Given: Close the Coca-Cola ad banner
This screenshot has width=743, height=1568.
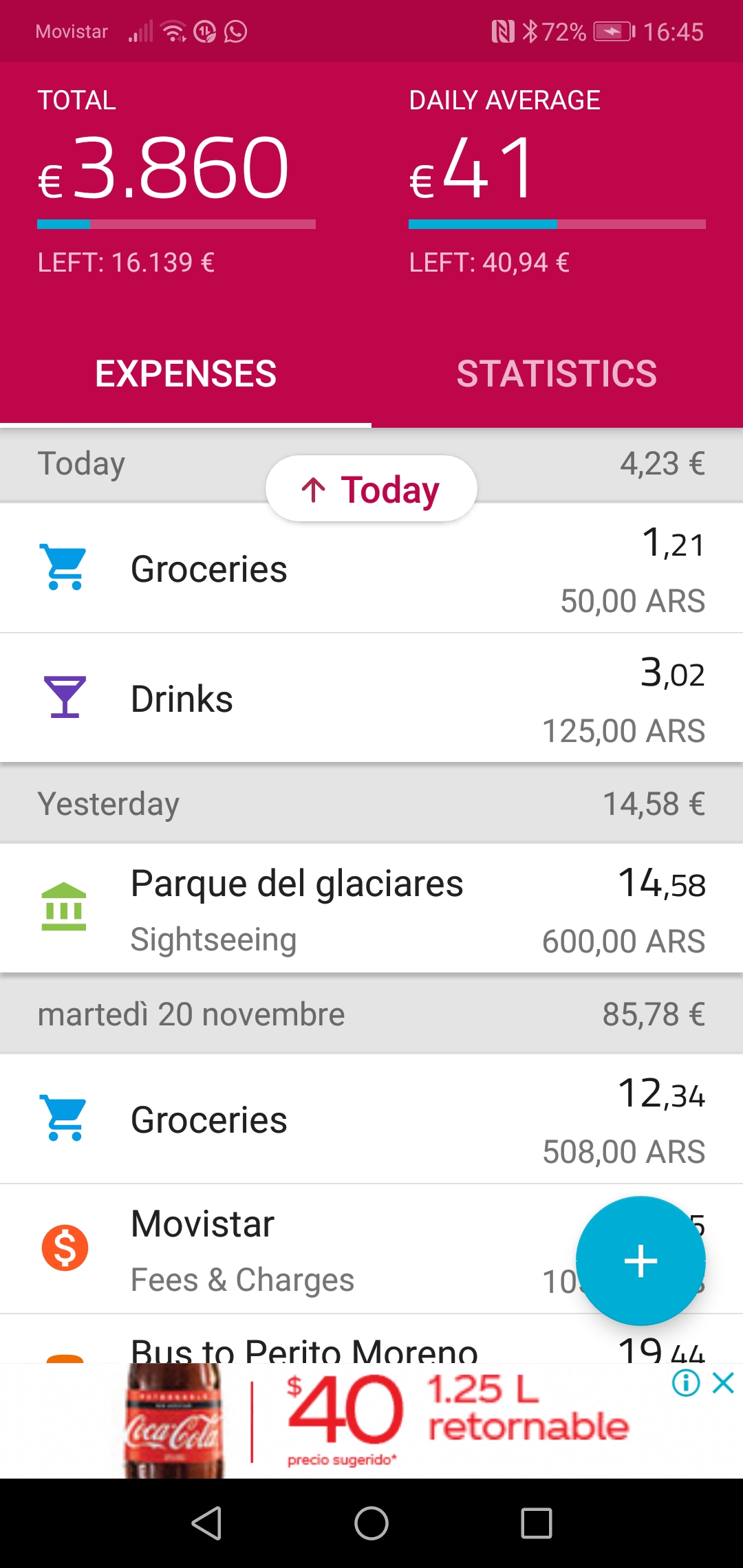Looking at the screenshot, I should 723,1382.
